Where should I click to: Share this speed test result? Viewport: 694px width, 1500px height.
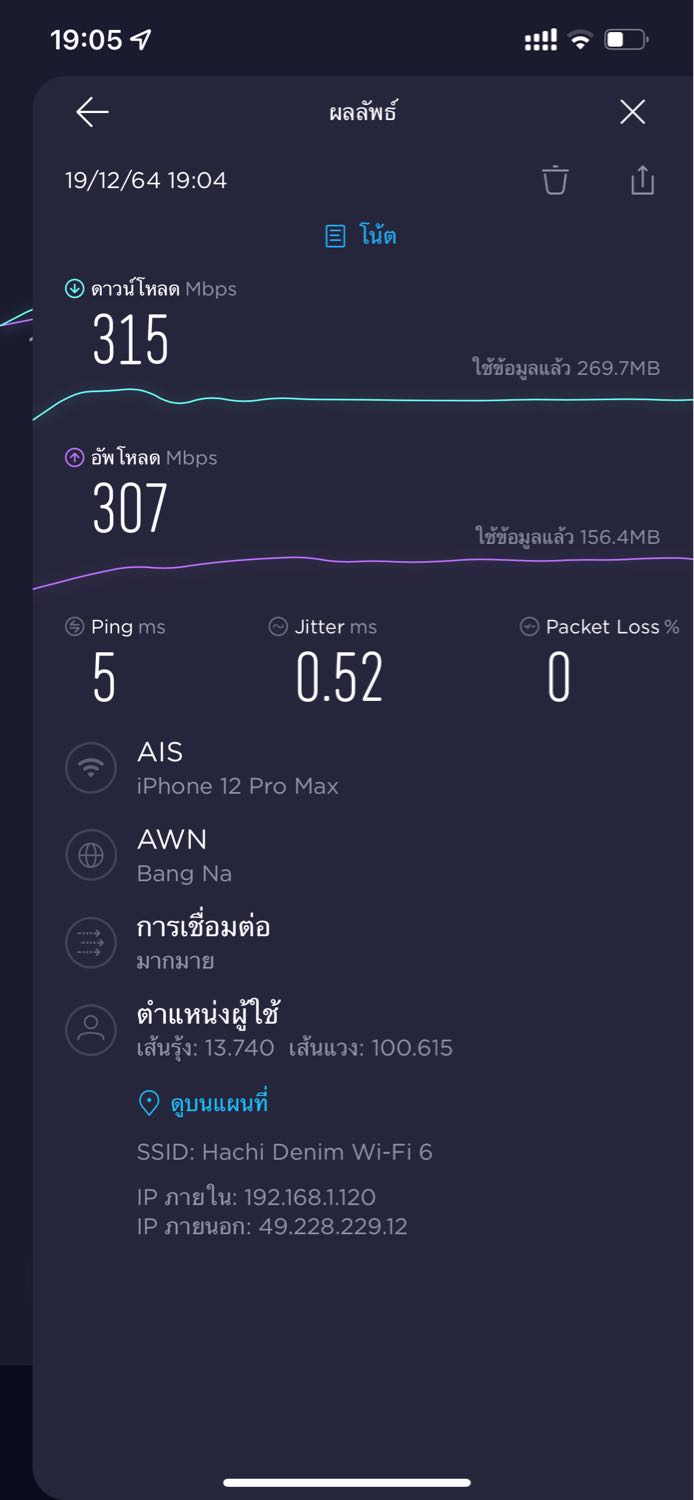642,180
